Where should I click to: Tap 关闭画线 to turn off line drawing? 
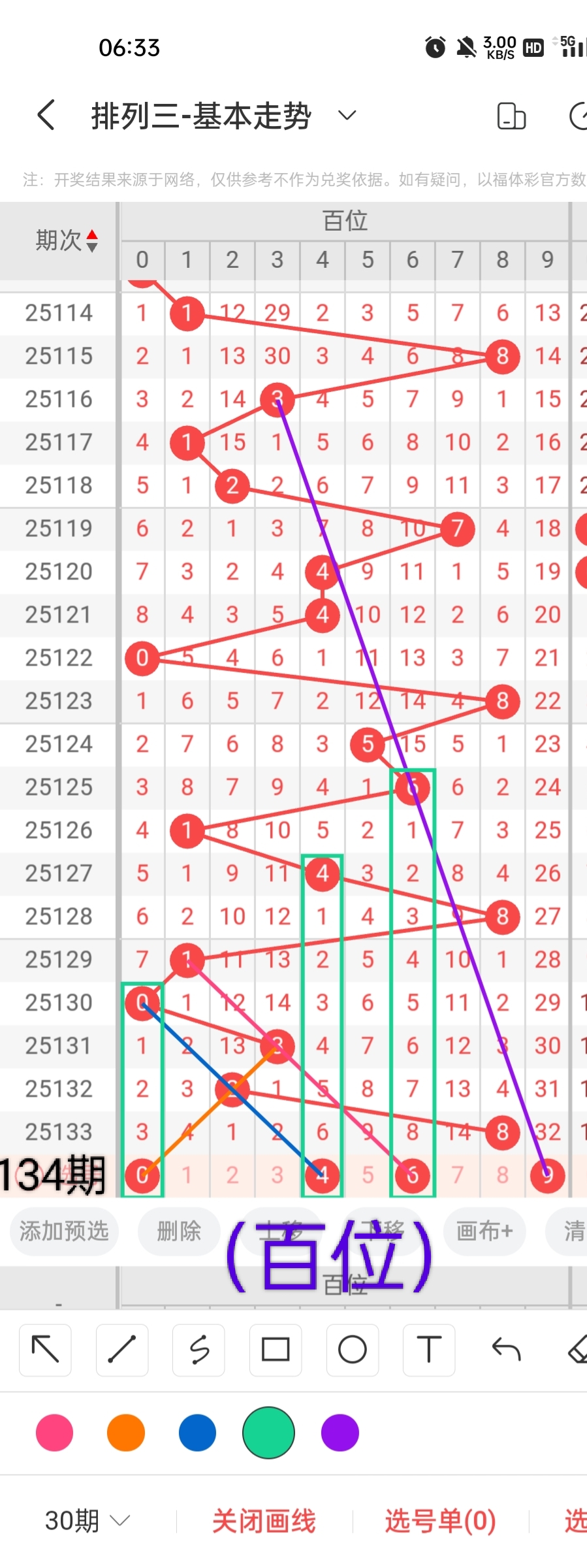point(264,1521)
